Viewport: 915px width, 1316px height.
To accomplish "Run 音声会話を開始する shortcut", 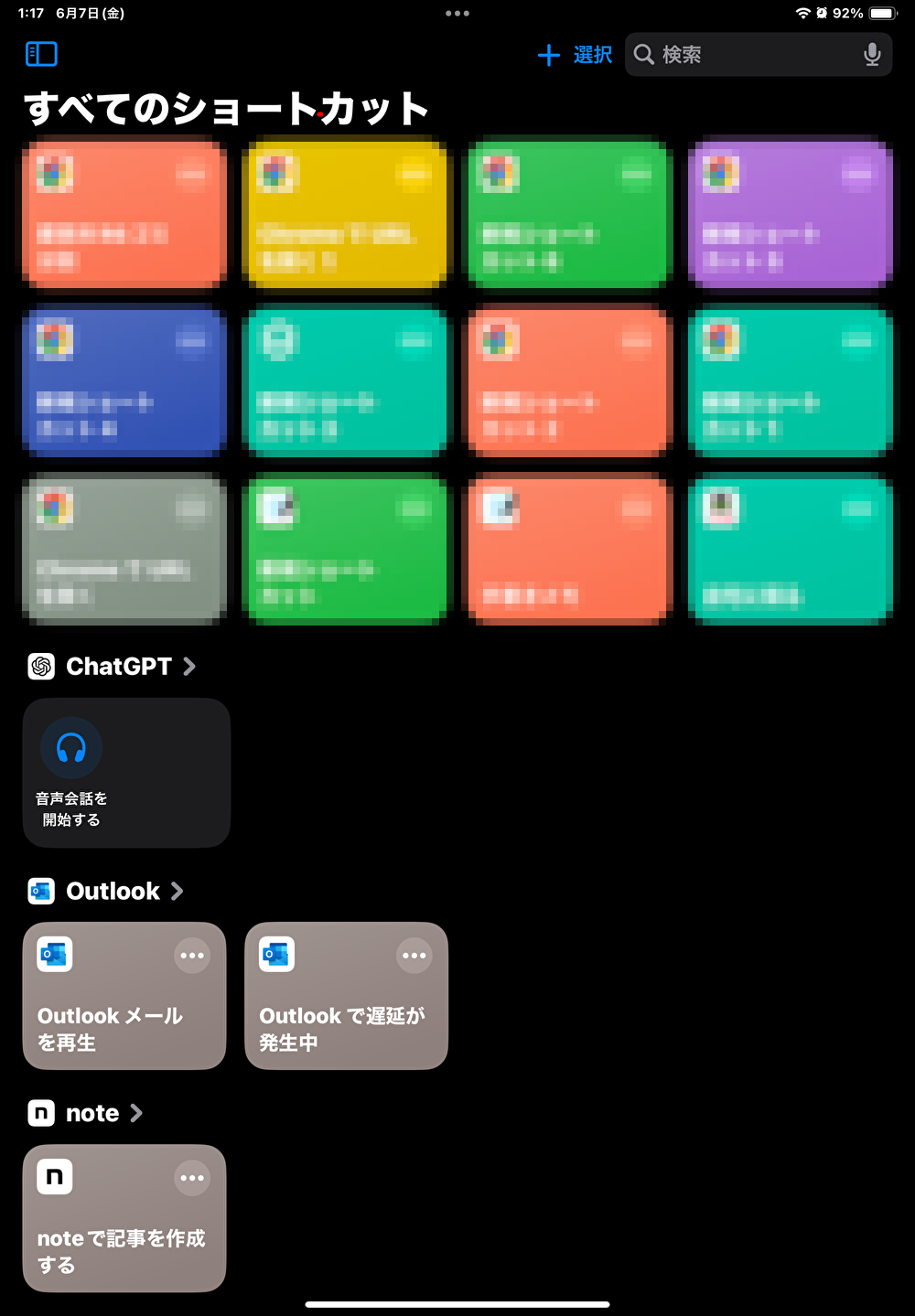I will [x=126, y=773].
